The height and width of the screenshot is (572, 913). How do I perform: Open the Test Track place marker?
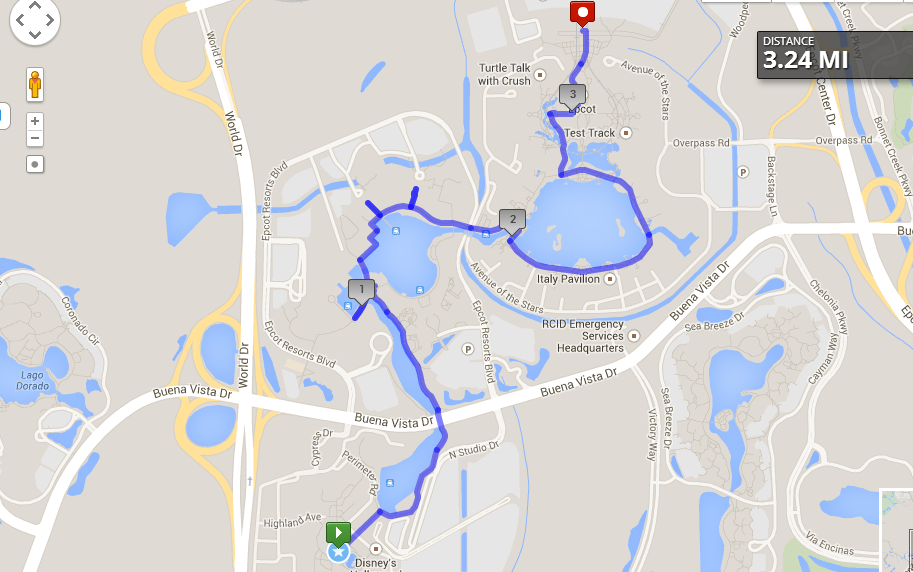click(626, 133)
